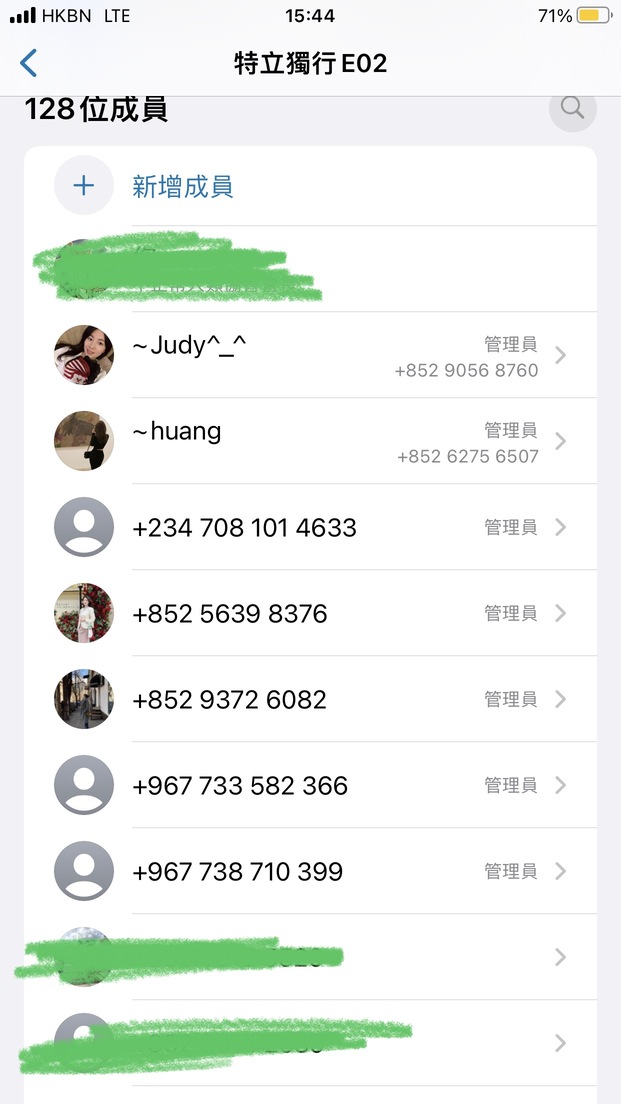
Task: Open member +852 9372 6082
Action: point(310,698)
